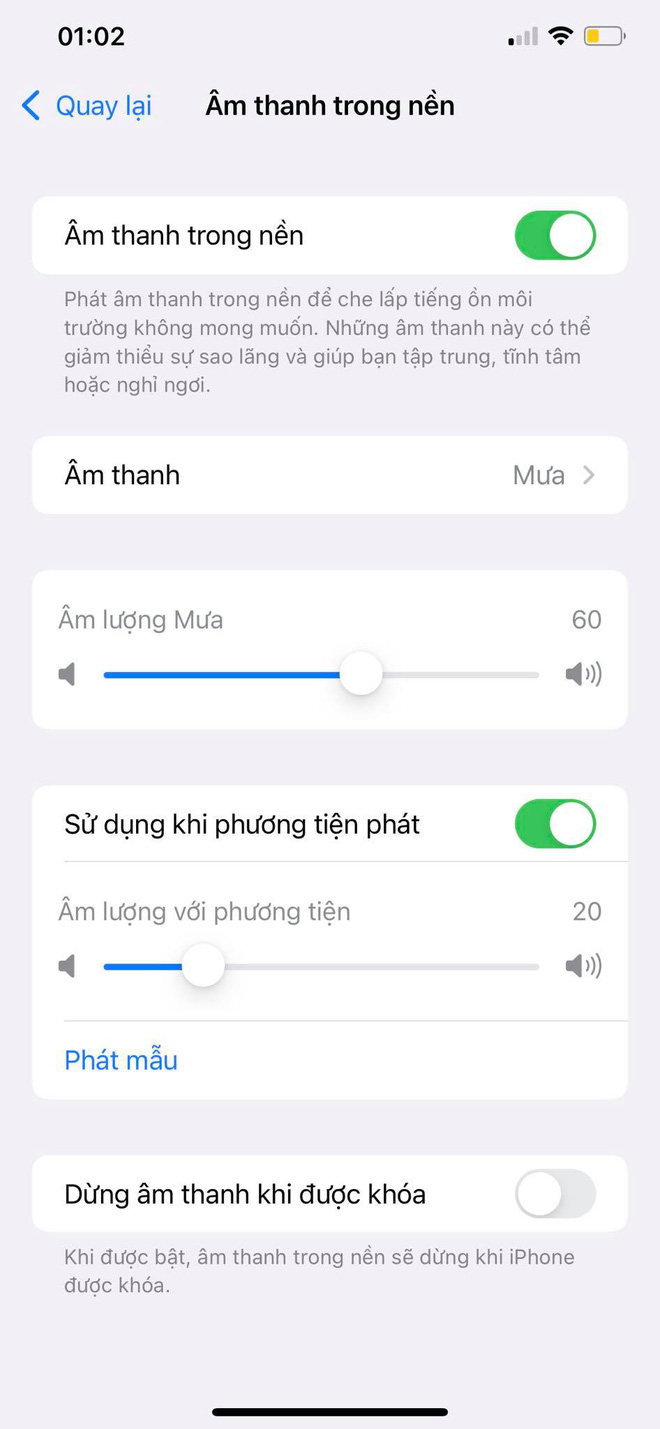Go back via Quay lại
Viewport: 660px width, 1429px height.
click(x=87, y=106)
